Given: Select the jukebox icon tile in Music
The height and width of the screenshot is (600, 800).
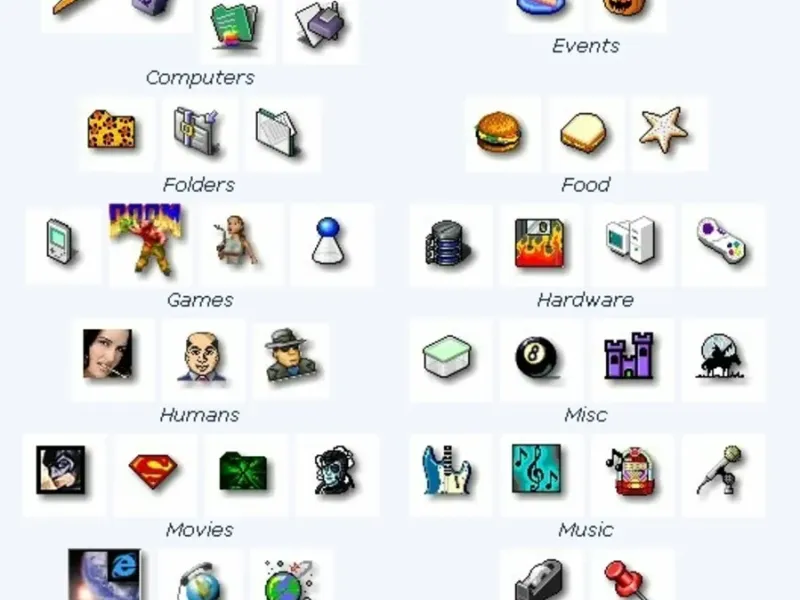Looking at the screenshot, I should 631,472.
